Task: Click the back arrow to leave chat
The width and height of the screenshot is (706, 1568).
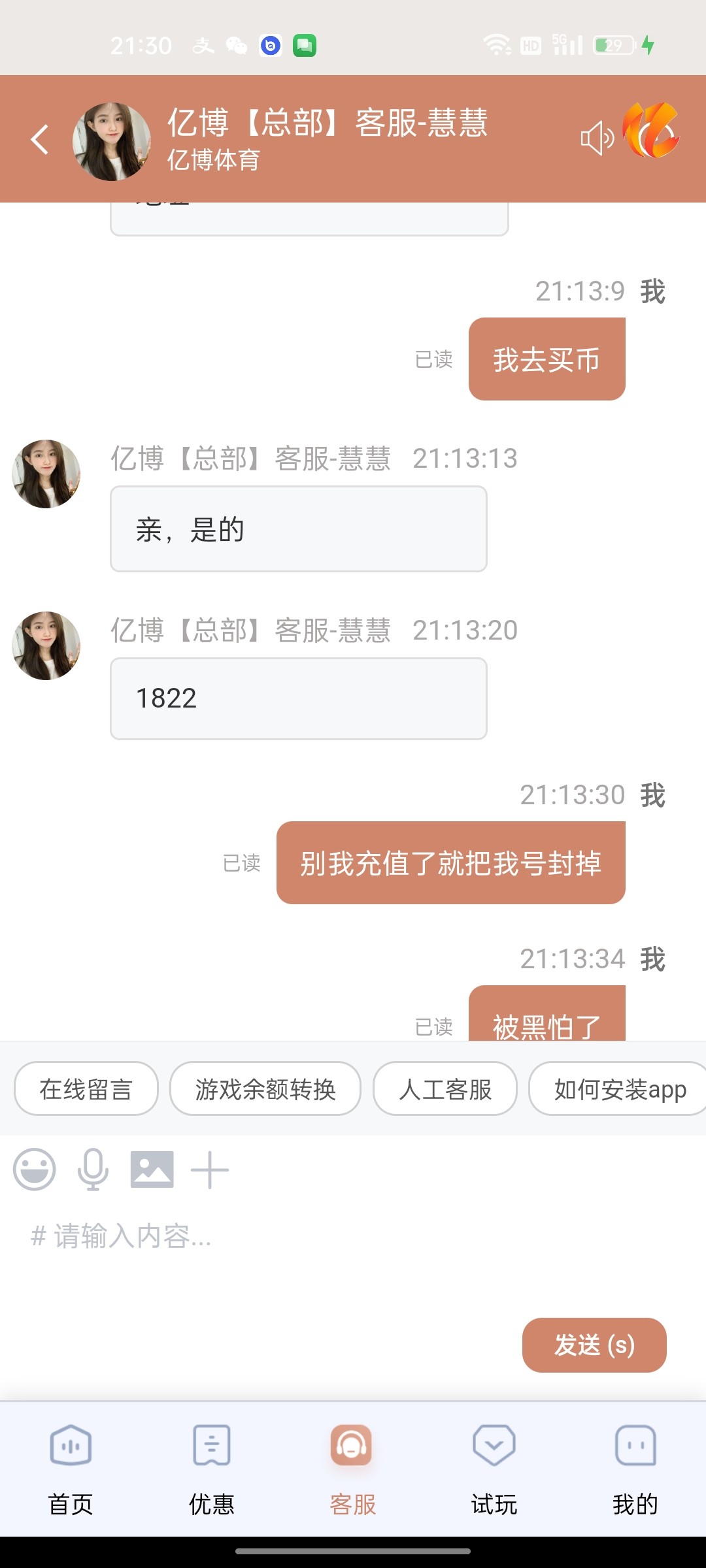Action: (39, 139)
